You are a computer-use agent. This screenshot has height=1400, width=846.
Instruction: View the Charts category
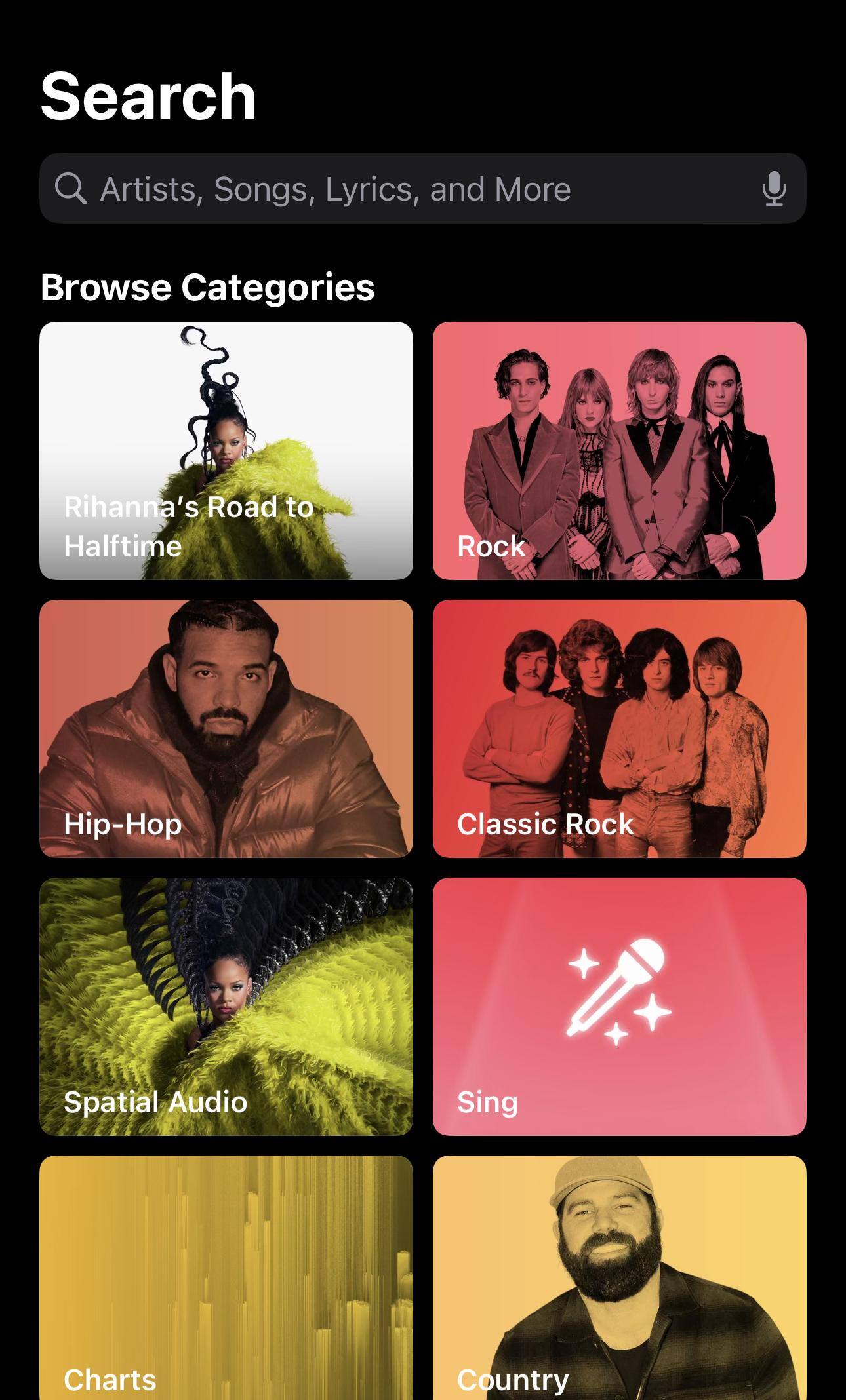[226, 1278]
